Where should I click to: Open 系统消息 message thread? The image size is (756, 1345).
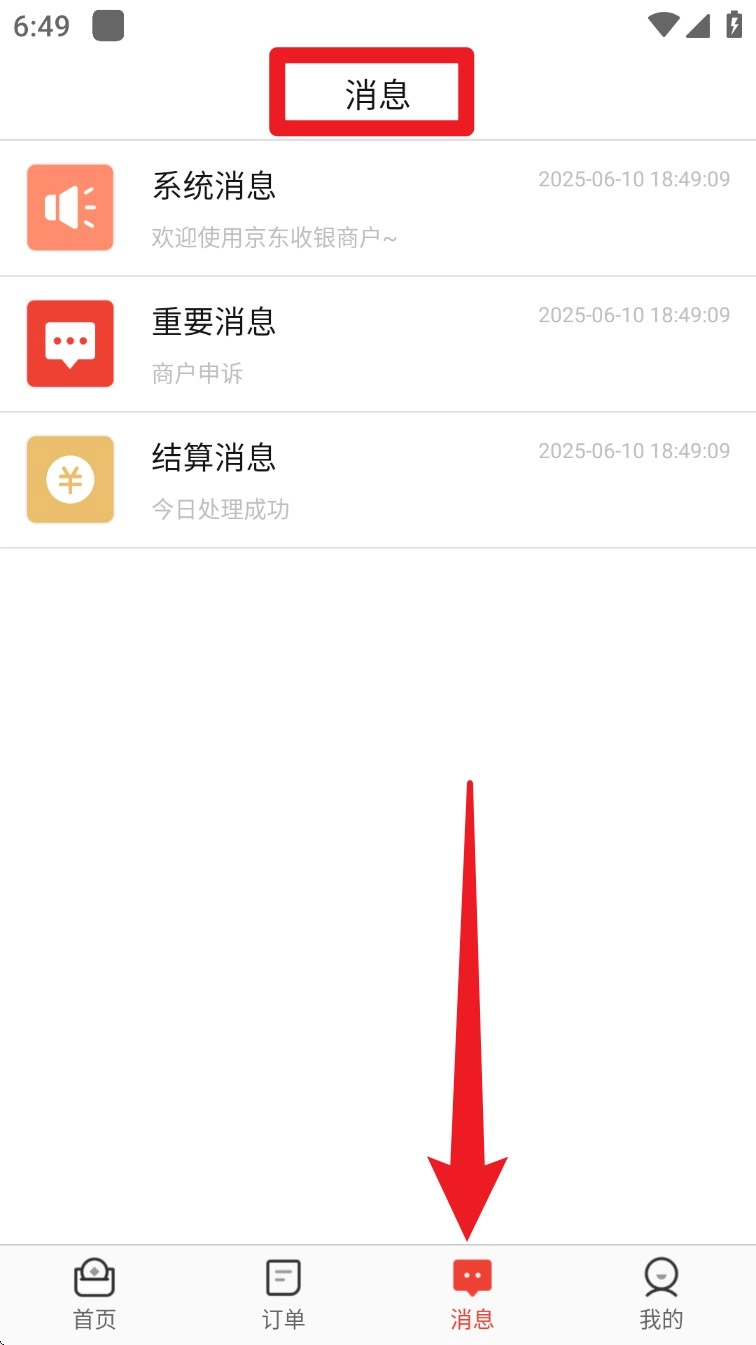(x=378, y=208)
